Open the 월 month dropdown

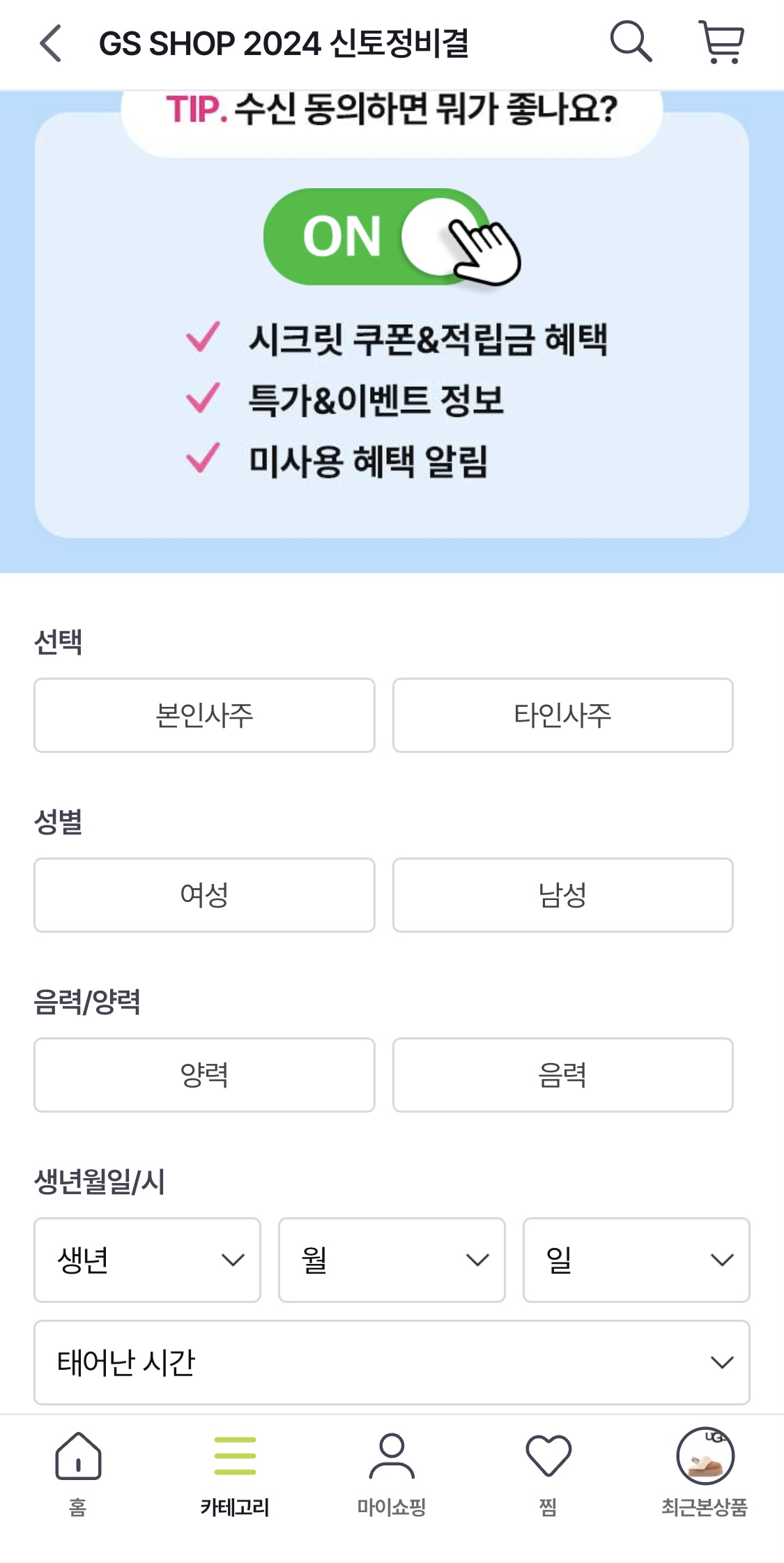392,1260
